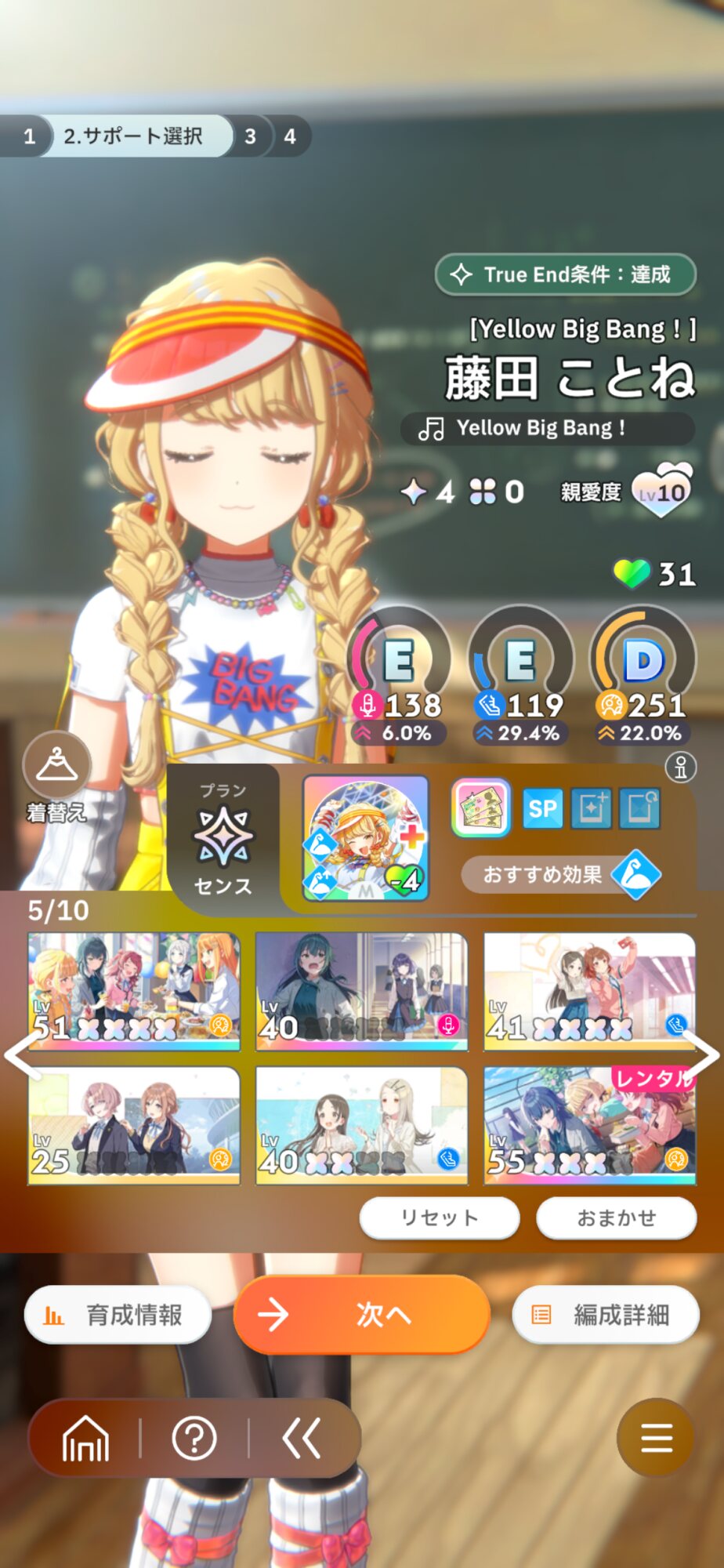Open the help question mark icon
This screenshot has width=724, height=1568.
point(194,1439)
